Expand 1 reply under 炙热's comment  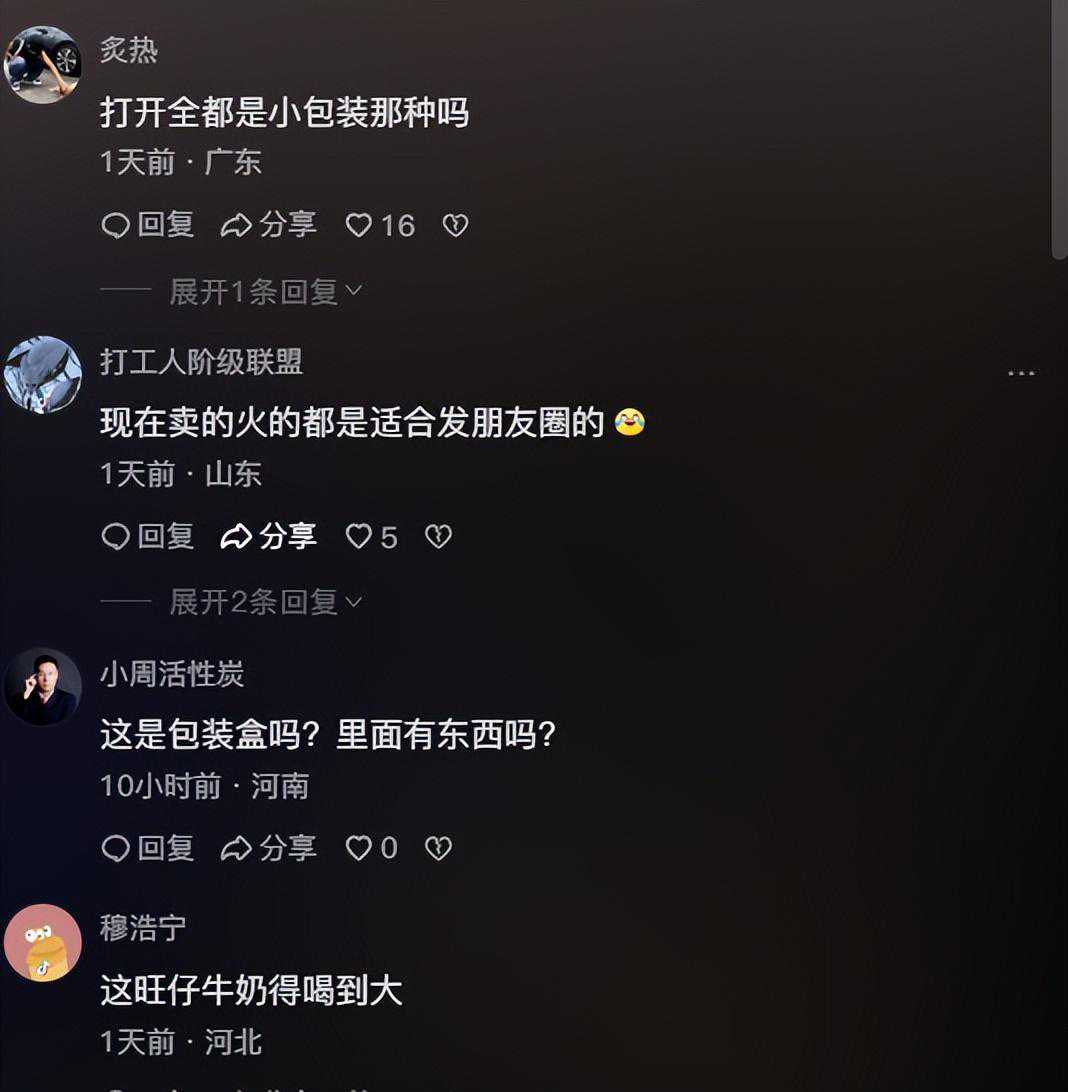pos(265,292)
